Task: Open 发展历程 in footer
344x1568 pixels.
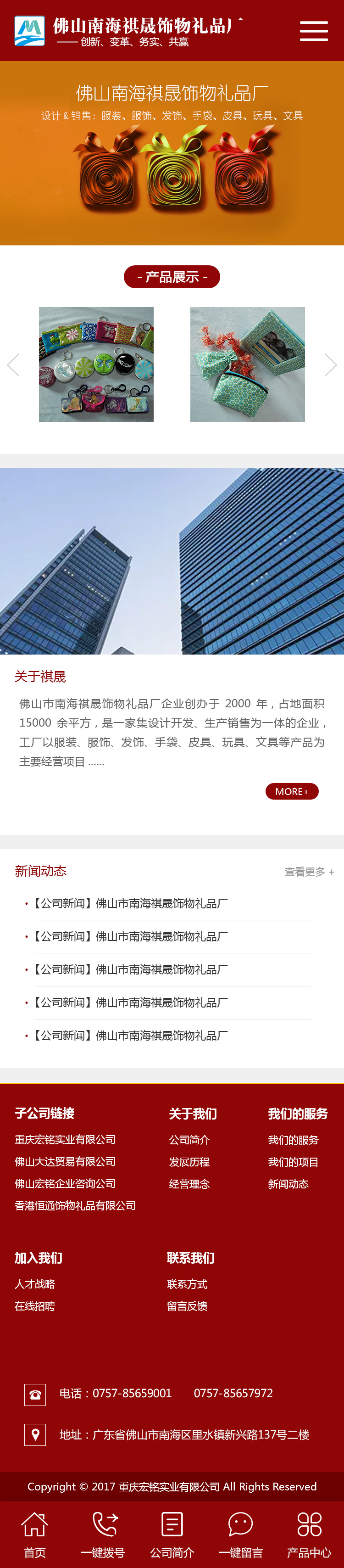Action: (189, 1161)
